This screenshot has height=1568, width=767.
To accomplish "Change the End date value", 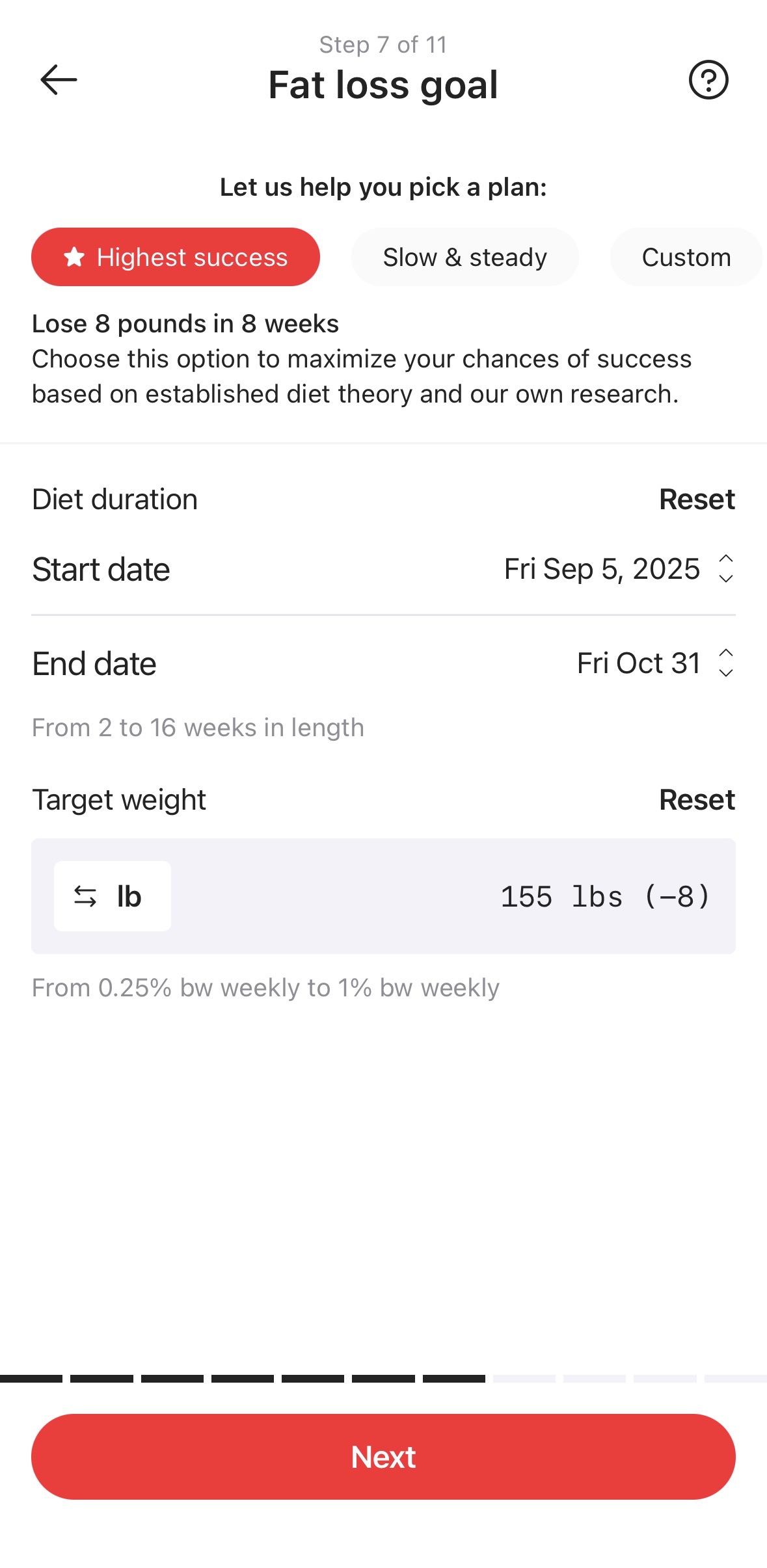I will pyautogui.click(x=654, y=663).
